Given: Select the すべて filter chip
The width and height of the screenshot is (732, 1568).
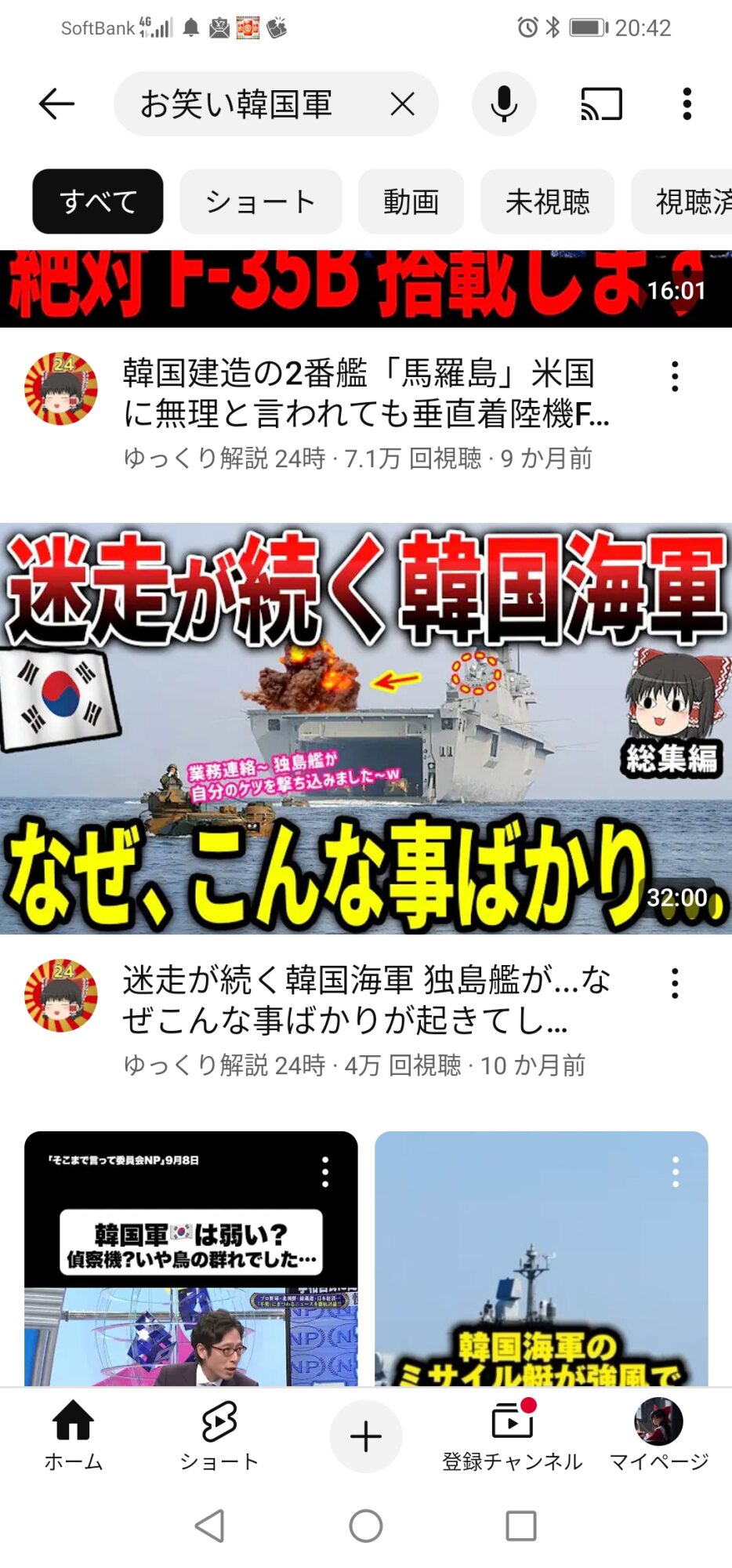Looking at the screenshot, I should click(x=98, y=201).
